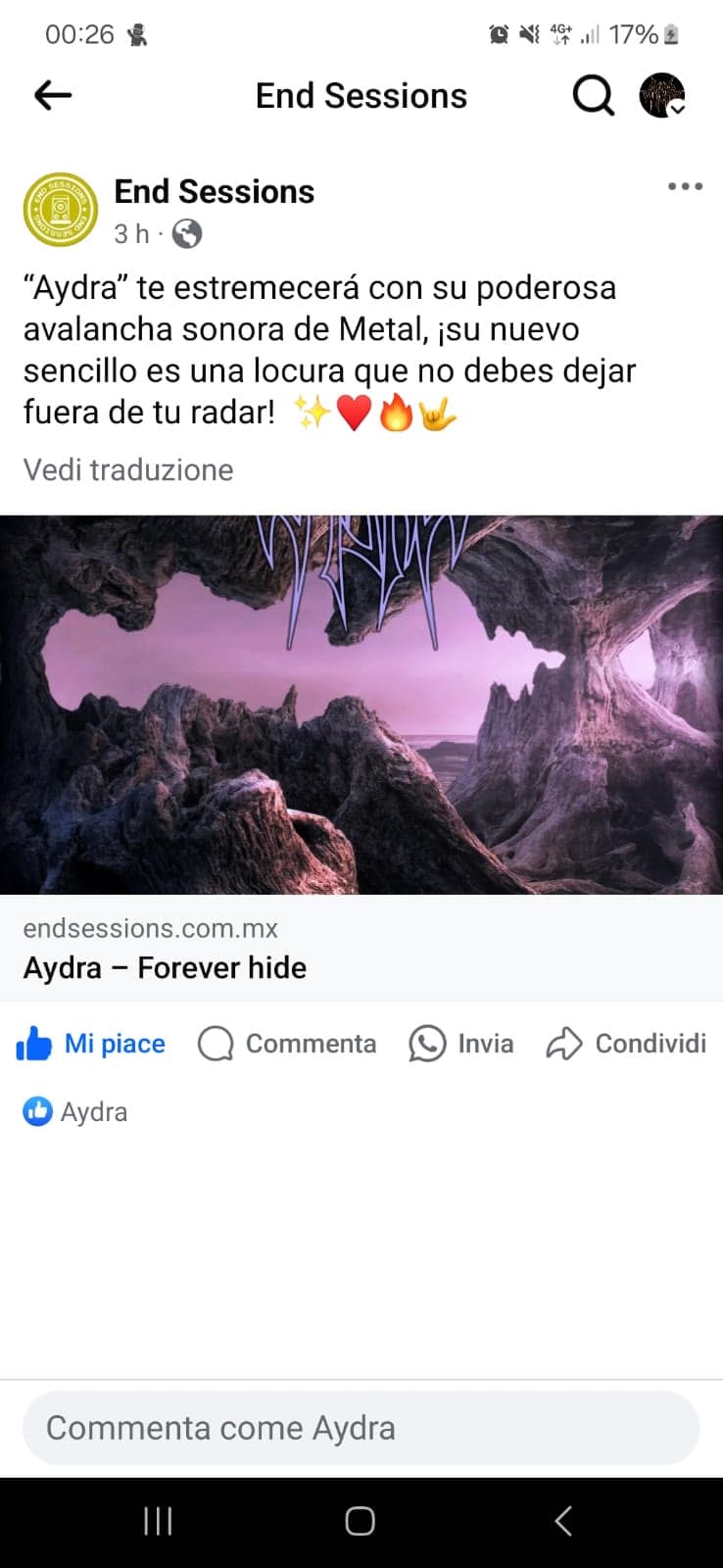The height and width of the screenshot is (1568, 723).
Task: View reactions from Aydra
Action: tap(75, 1111)
